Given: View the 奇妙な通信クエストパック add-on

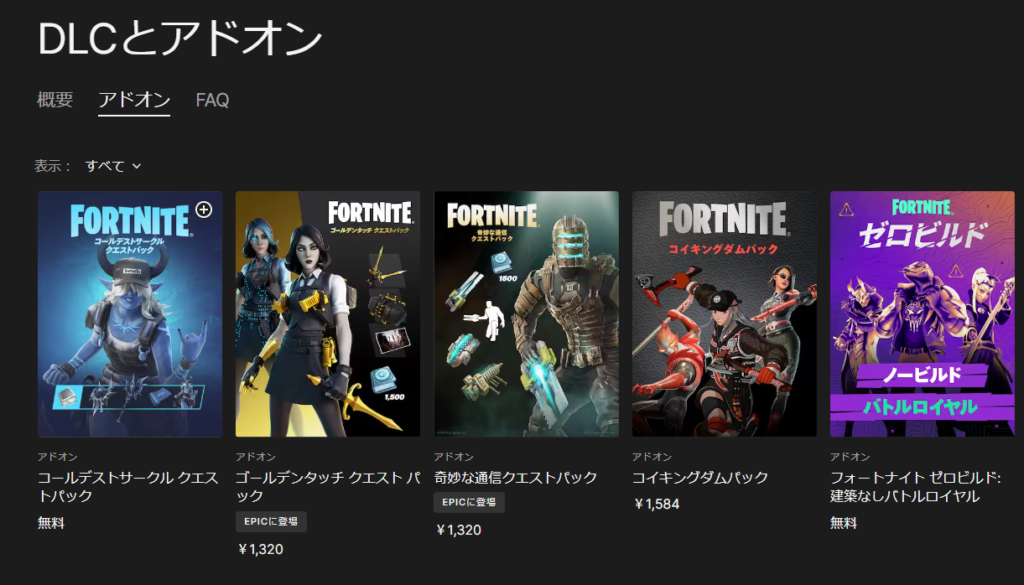Looking at the screenshot, I should (x=526, y=314).
